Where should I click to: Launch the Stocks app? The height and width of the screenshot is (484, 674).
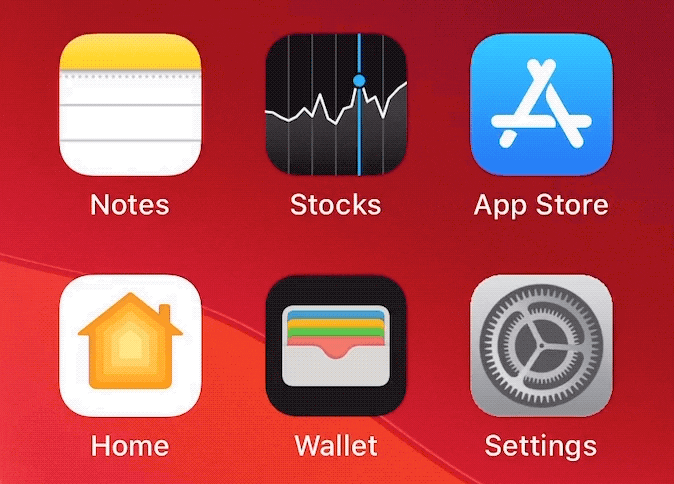pos(336,104)
